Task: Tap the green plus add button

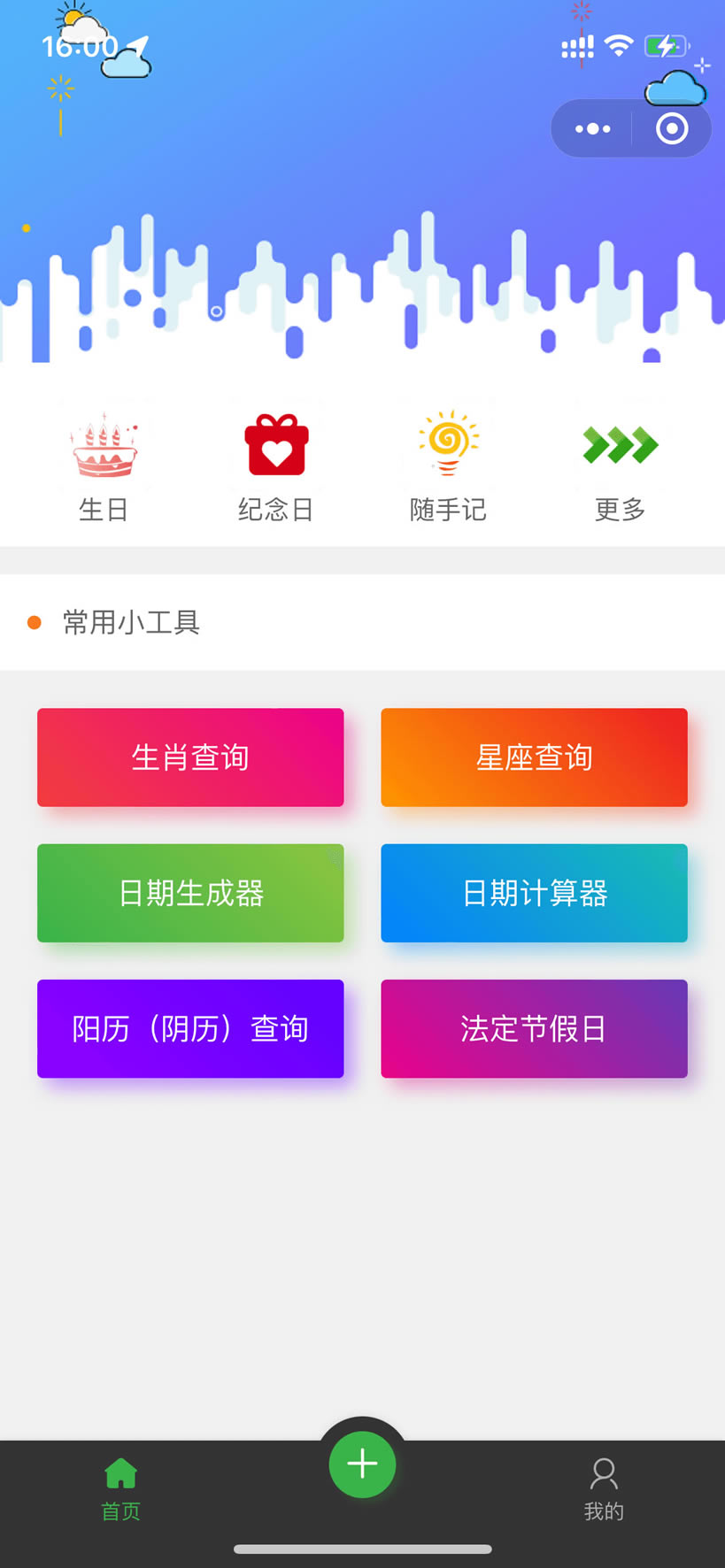Action: click(x=362, y=1464)
